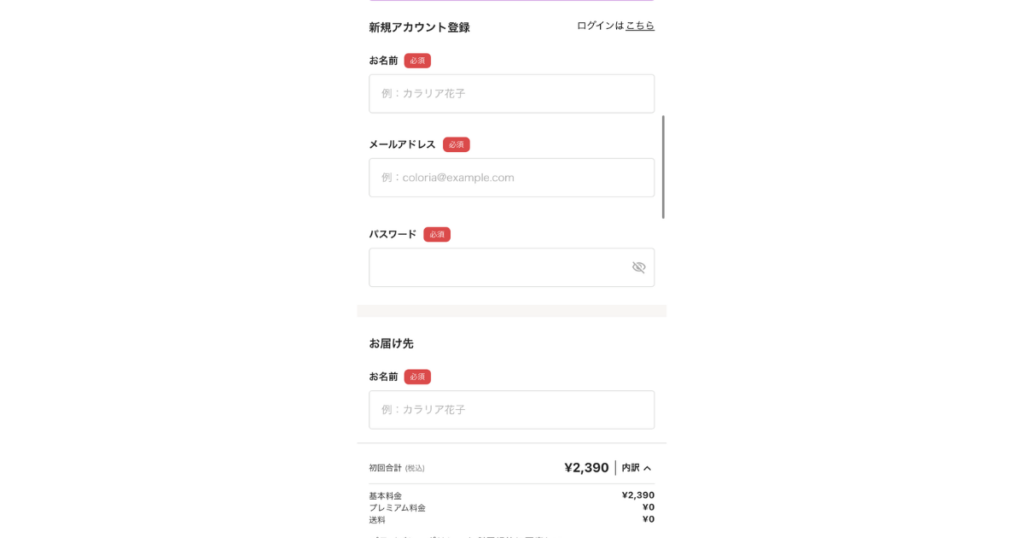This screenshot has width=1024, height=538.
Task: Enter the メールアドレス email field
Action: (511, 178)
